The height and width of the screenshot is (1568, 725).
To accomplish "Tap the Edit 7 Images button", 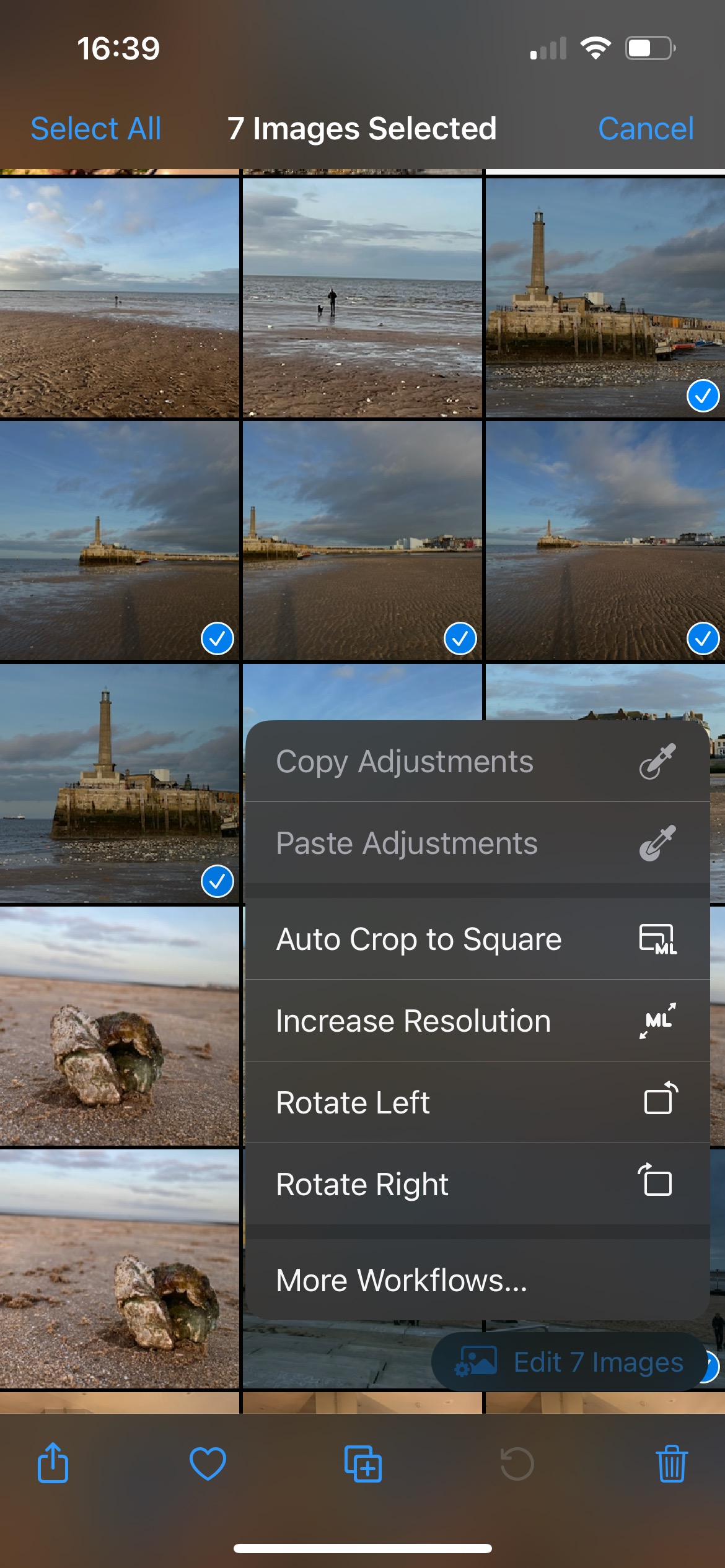I will 569,1362.
